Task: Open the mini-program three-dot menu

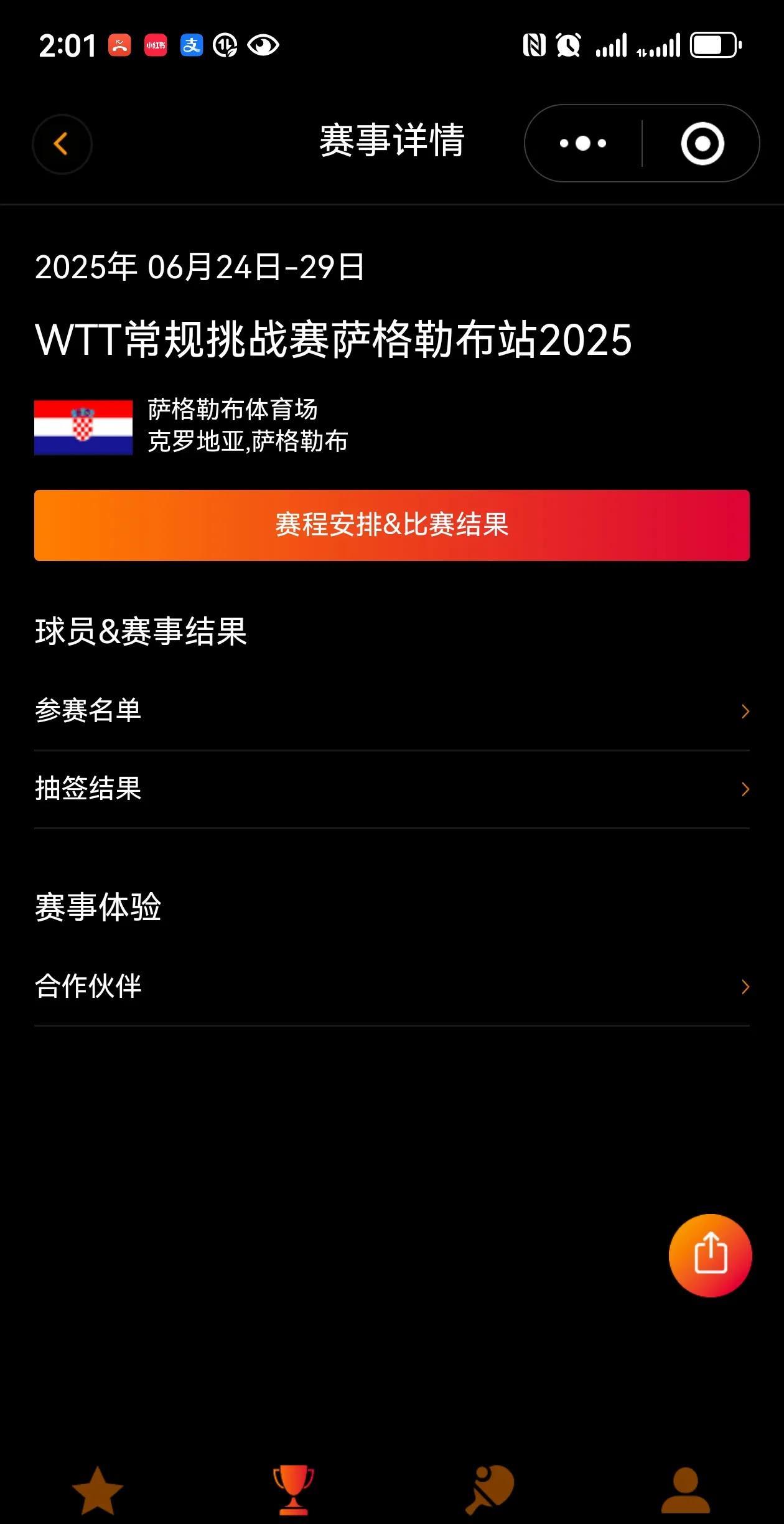Action: click(x=583, y=144)
